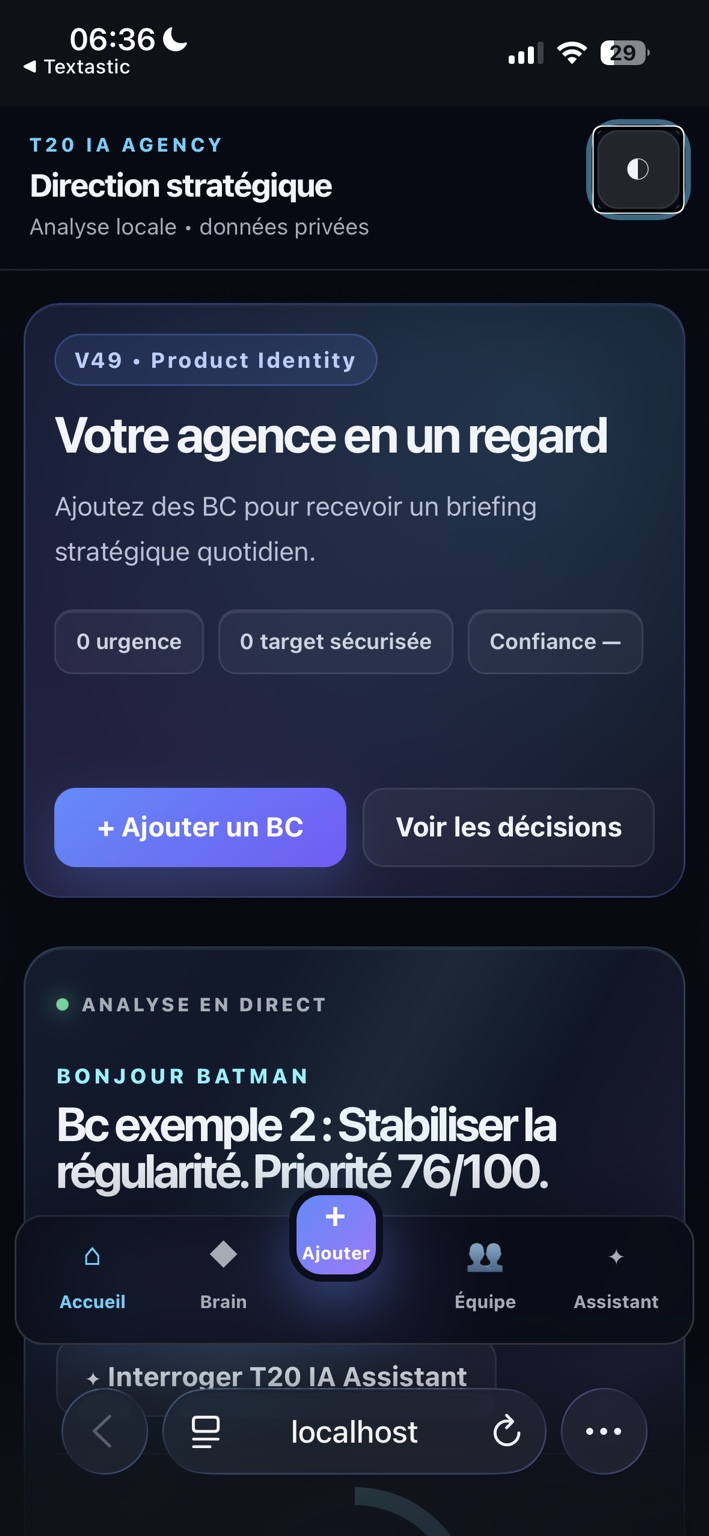Select the 0 urgence chip

(x=129, y=642)
